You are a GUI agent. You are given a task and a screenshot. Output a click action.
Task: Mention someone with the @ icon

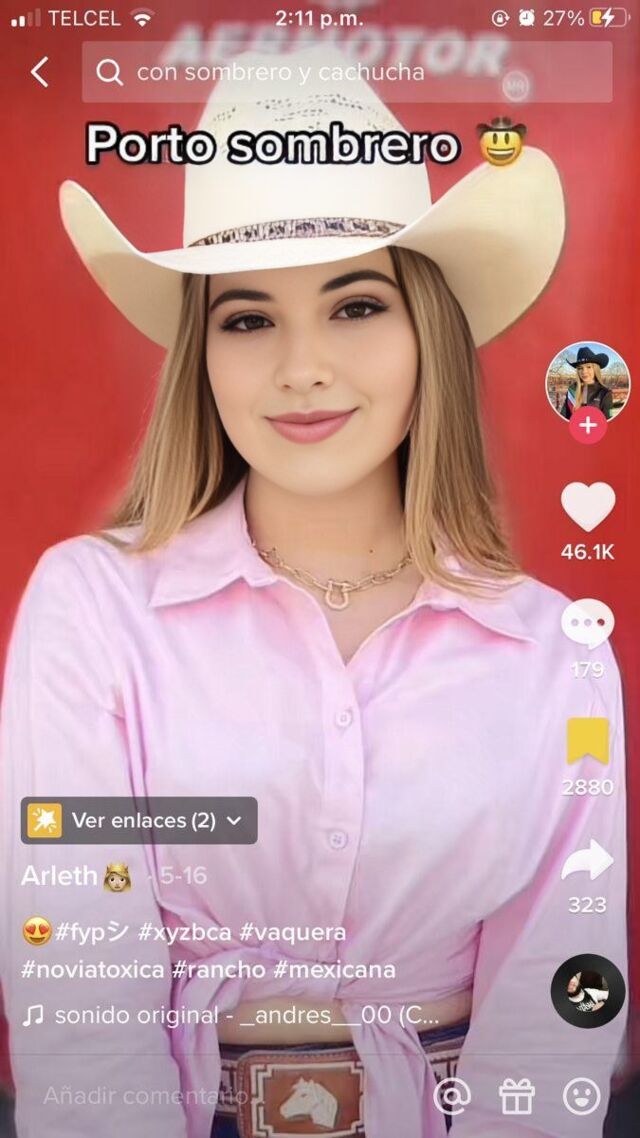click(452, 1096)
